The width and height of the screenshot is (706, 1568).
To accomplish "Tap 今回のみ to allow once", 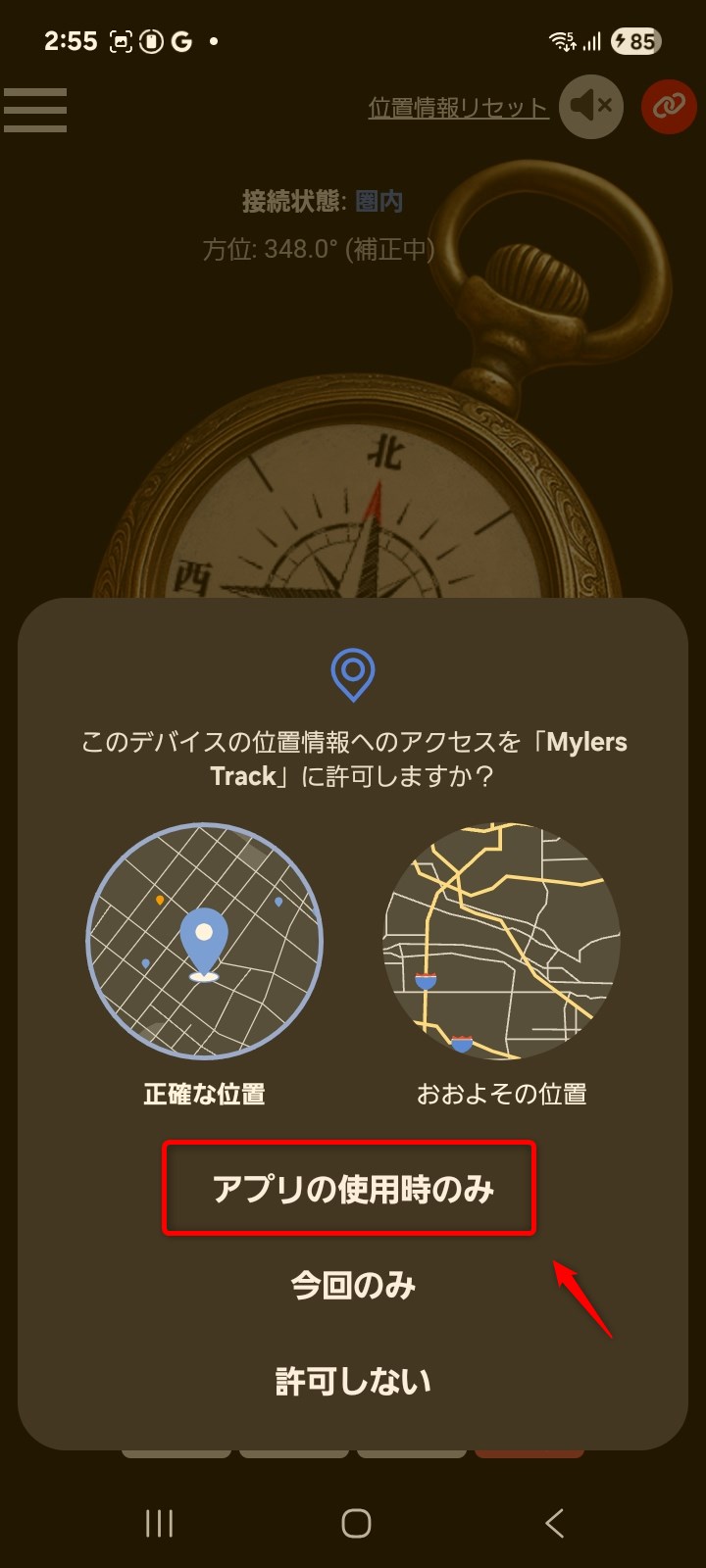I will click(353, 1286).
